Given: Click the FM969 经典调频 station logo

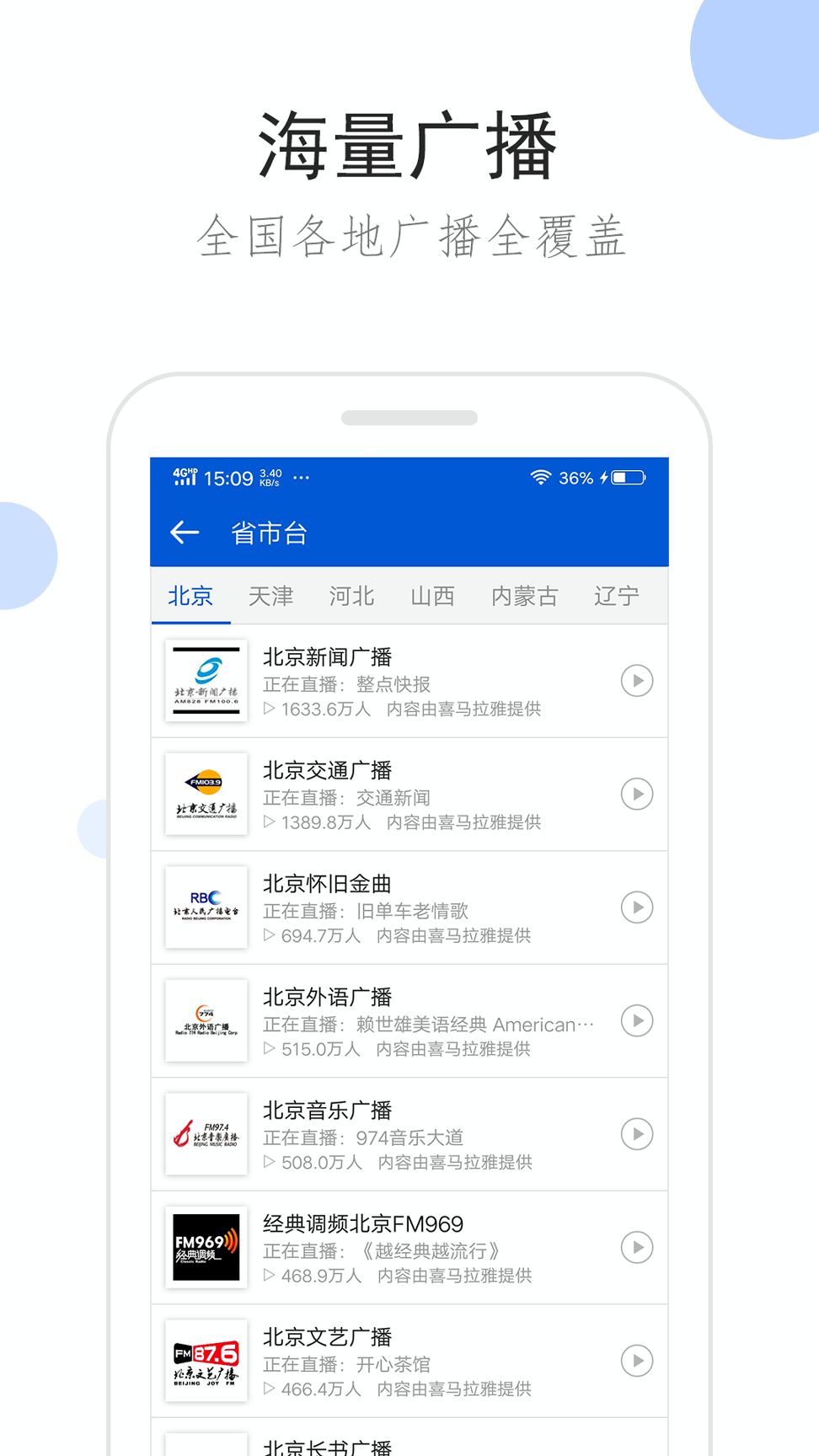Looking at the screenshot, I should pyautogui.click(x=206, y=1248).
